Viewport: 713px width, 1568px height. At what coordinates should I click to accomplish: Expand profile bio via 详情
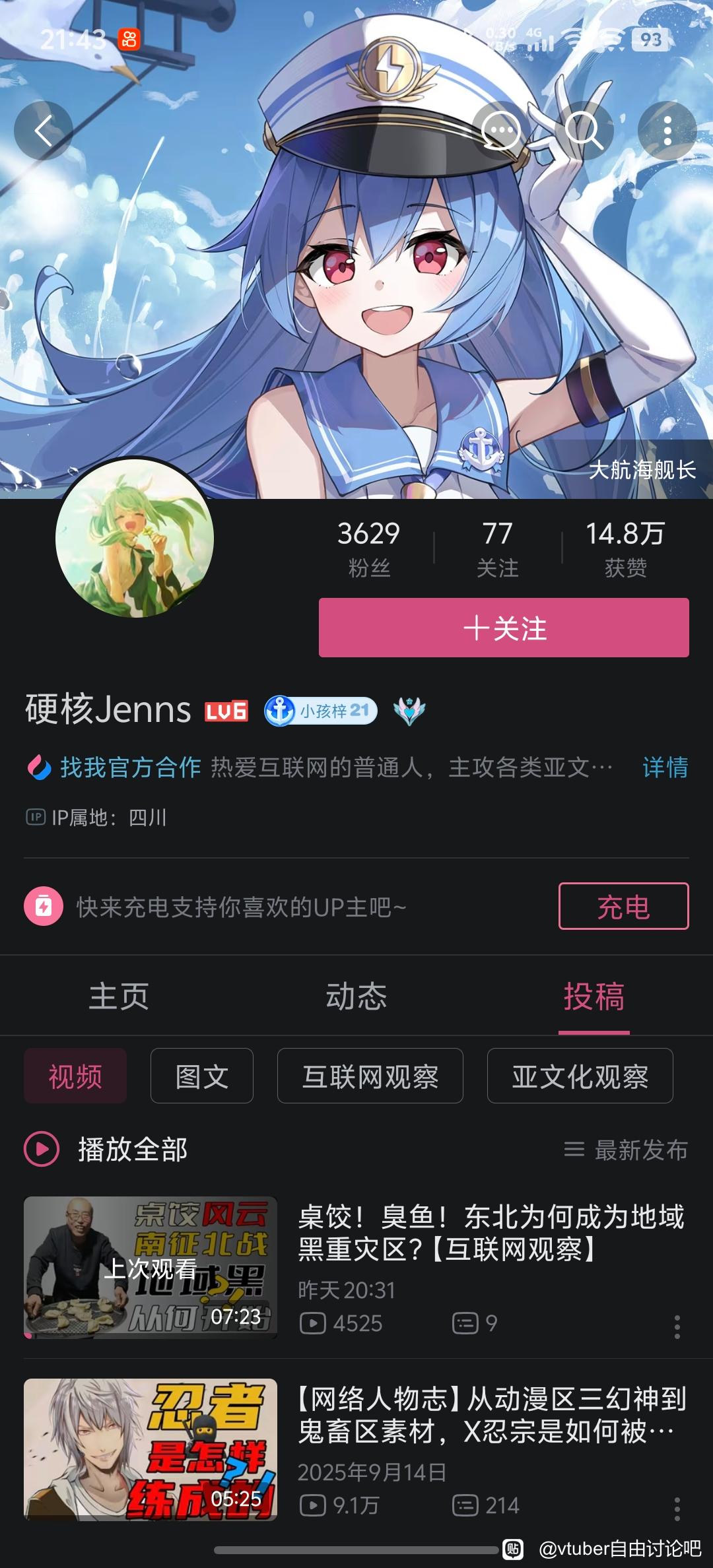665,768
